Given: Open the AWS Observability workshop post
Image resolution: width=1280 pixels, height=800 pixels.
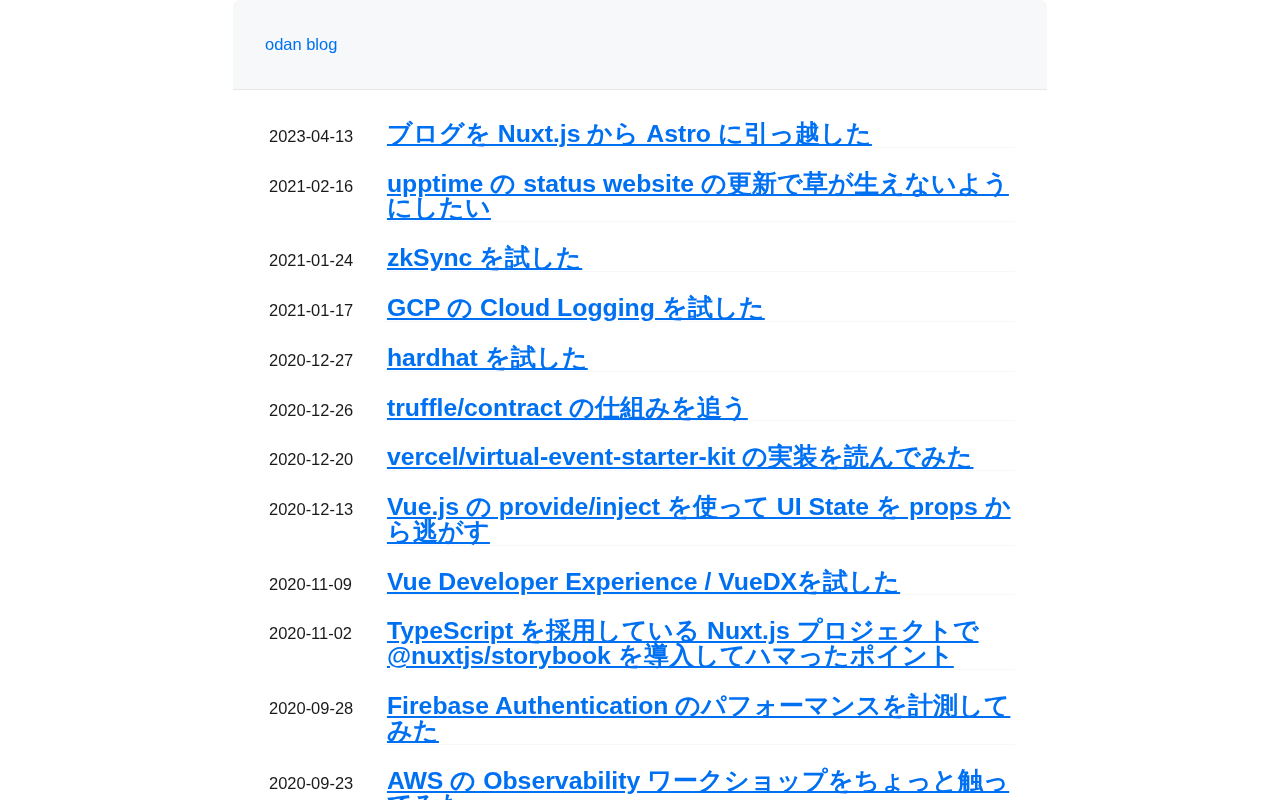Looking at the screenshot, I should coord(697,781).
